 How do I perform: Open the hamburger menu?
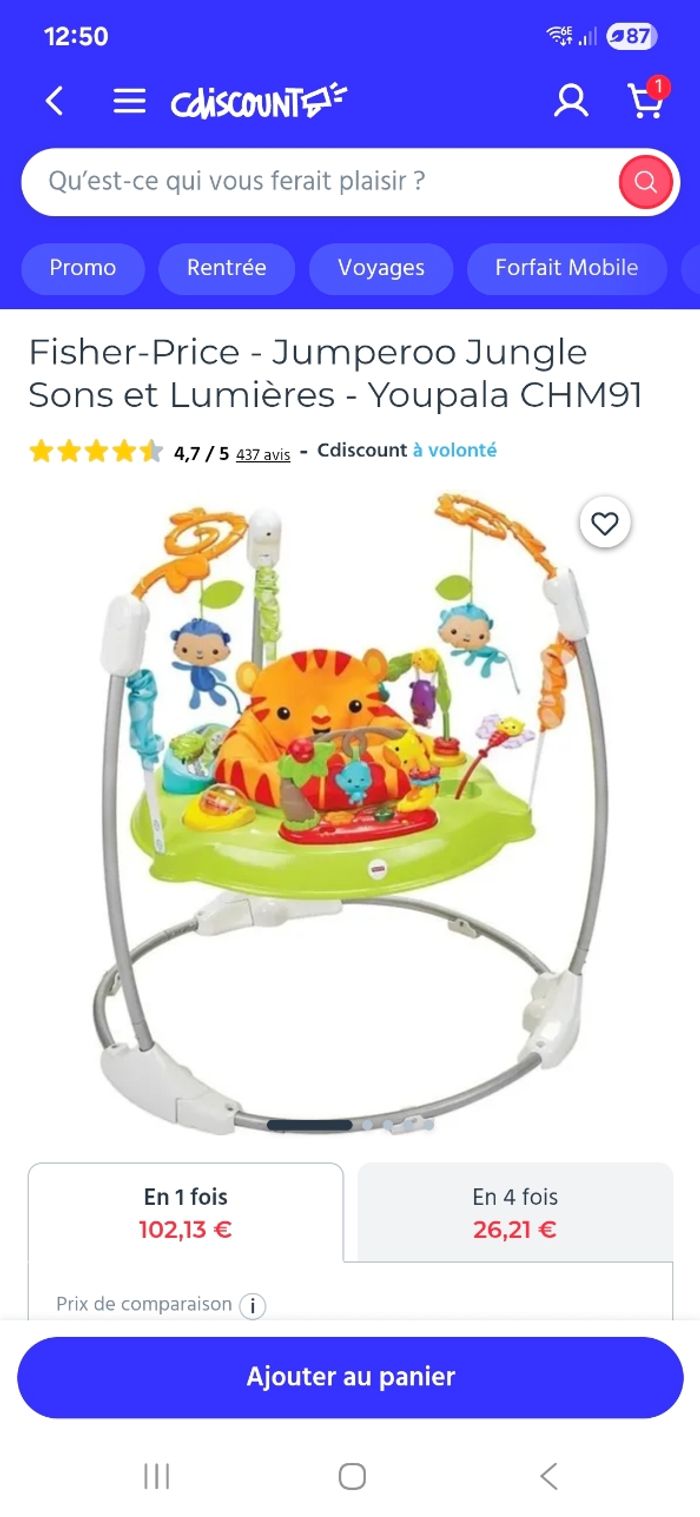point(129,100)
